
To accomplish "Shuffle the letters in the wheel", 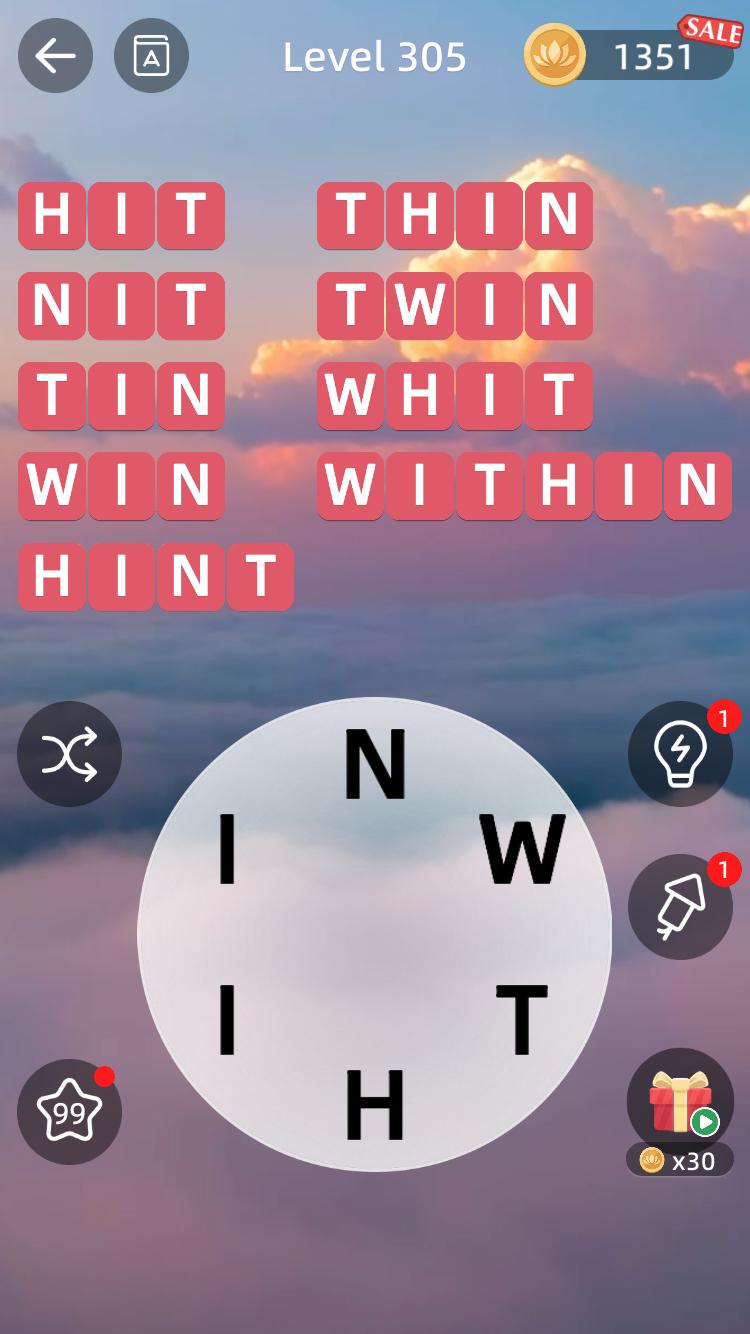I will (x=69, y=754).
